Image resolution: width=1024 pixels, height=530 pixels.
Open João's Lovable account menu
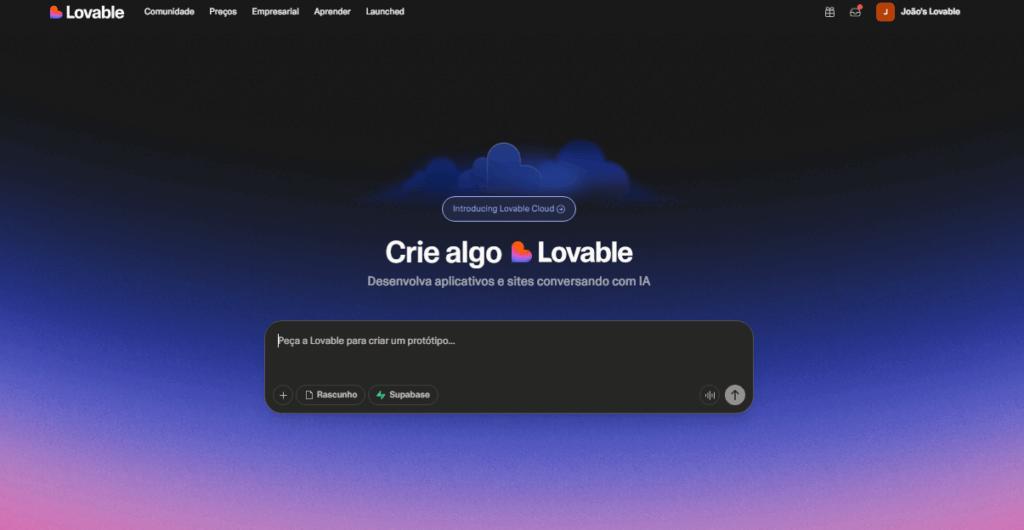click(918, 12)
